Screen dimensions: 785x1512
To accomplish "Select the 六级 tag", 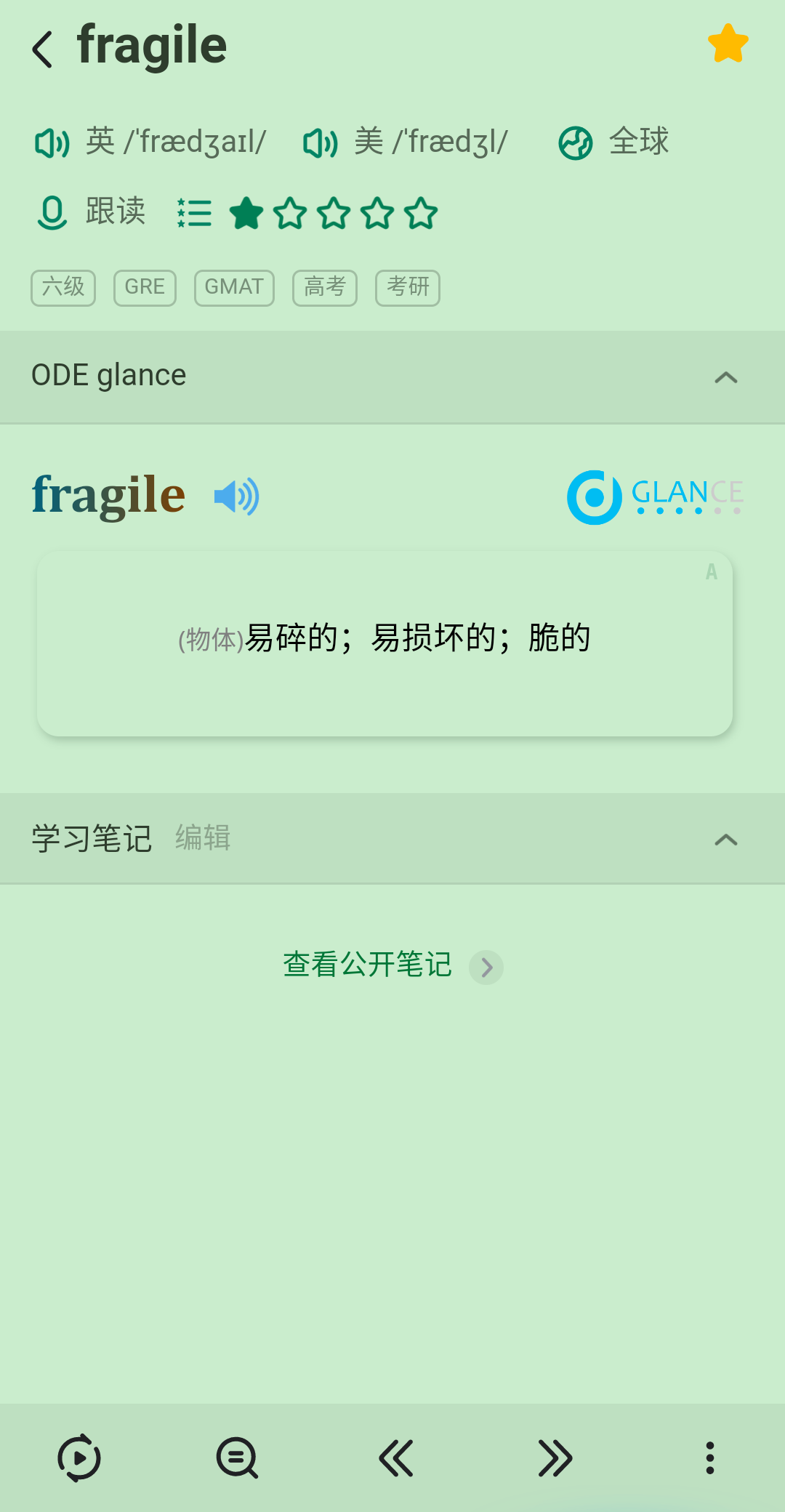I will (x=63, y=288).
